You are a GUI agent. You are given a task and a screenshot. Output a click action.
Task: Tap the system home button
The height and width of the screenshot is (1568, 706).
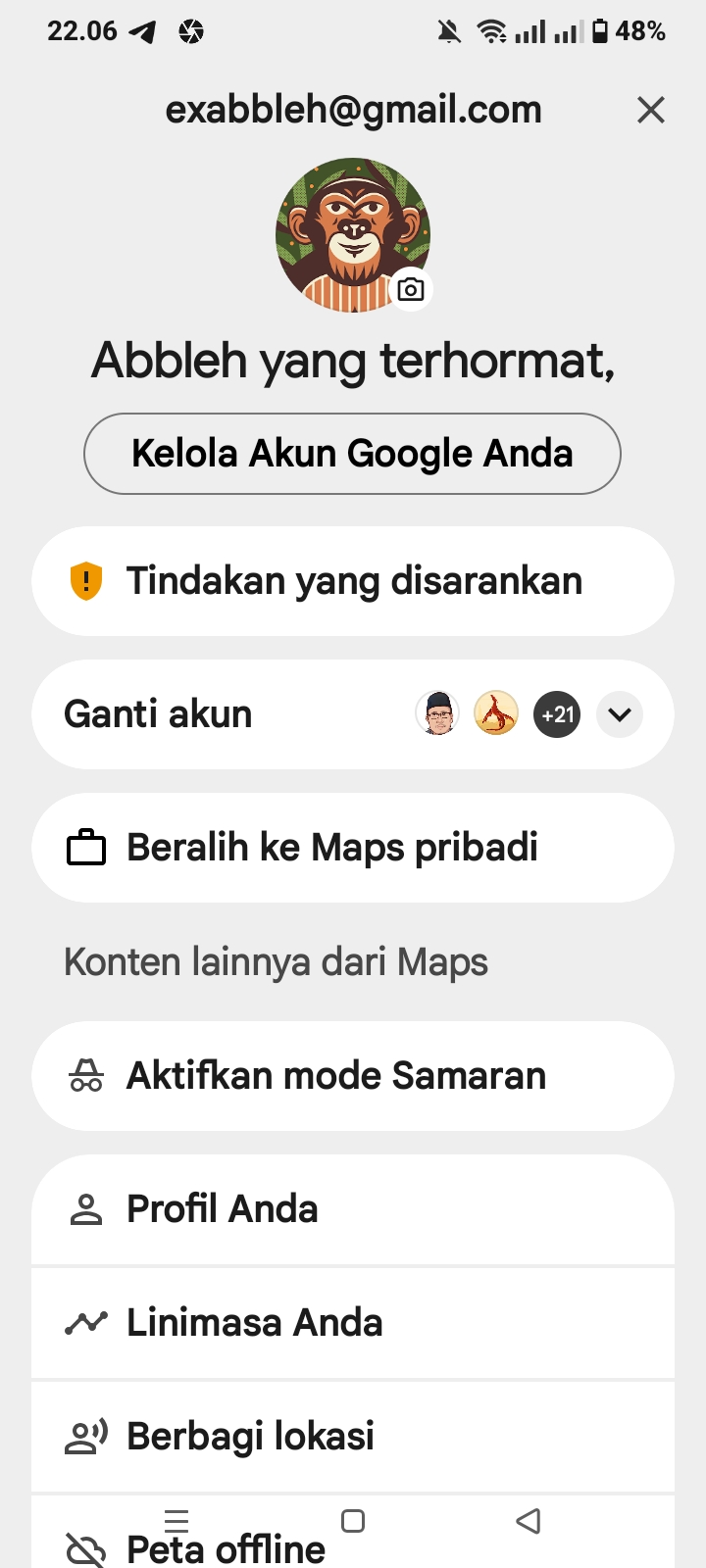(353, 1521)
